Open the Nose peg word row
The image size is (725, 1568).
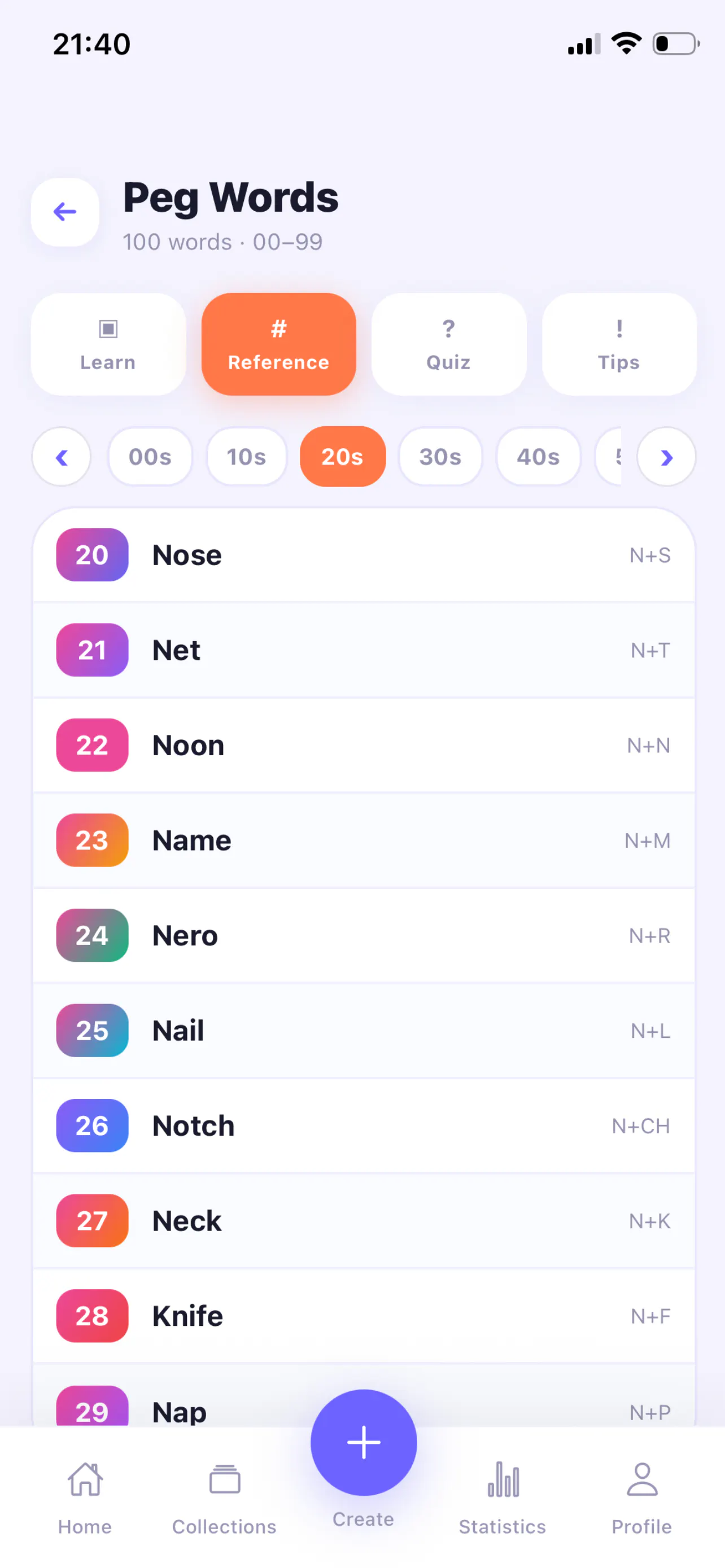[364, 555]
